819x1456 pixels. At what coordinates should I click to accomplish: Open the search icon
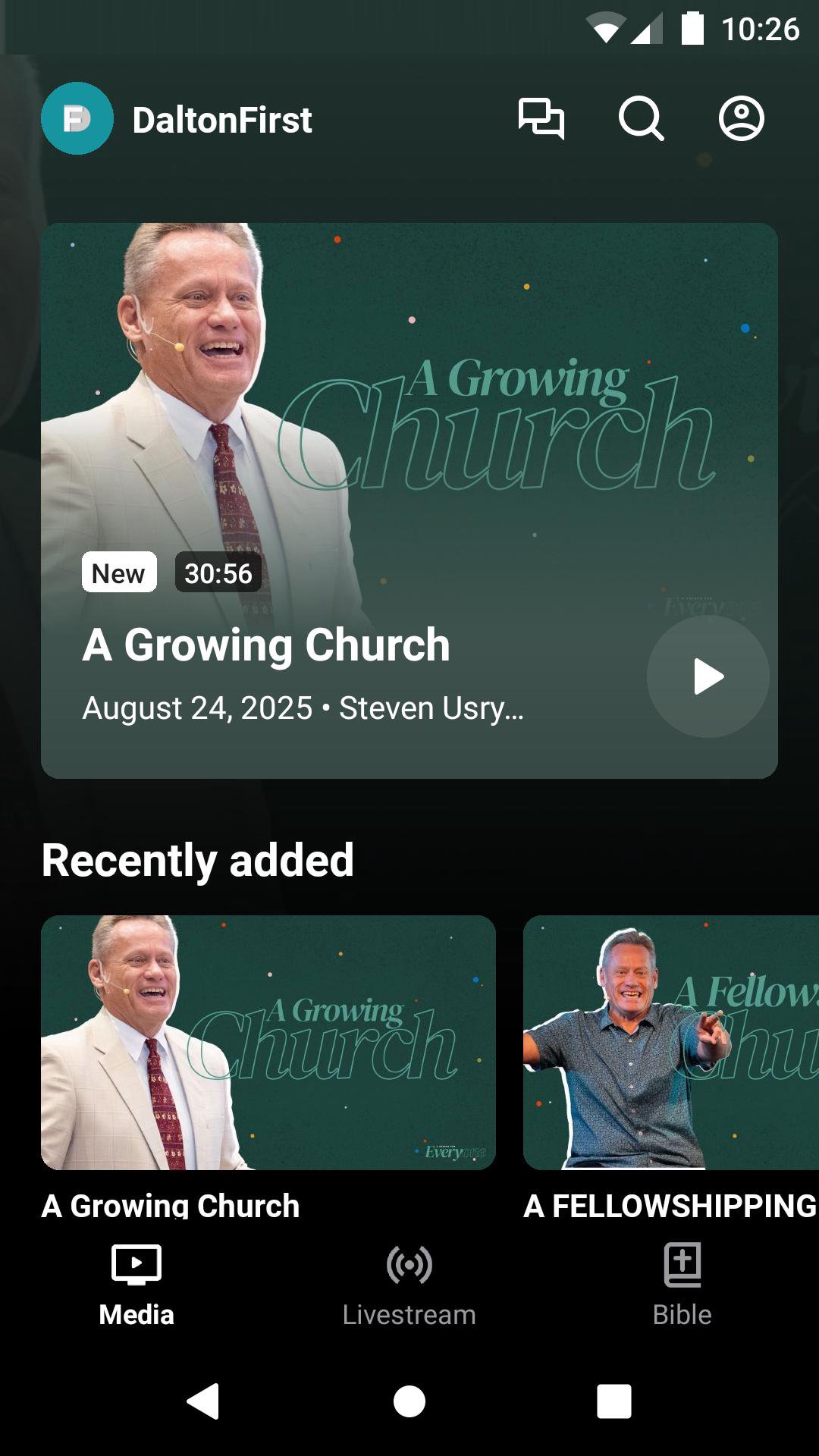pyautogui.click(x=641, y=119)
